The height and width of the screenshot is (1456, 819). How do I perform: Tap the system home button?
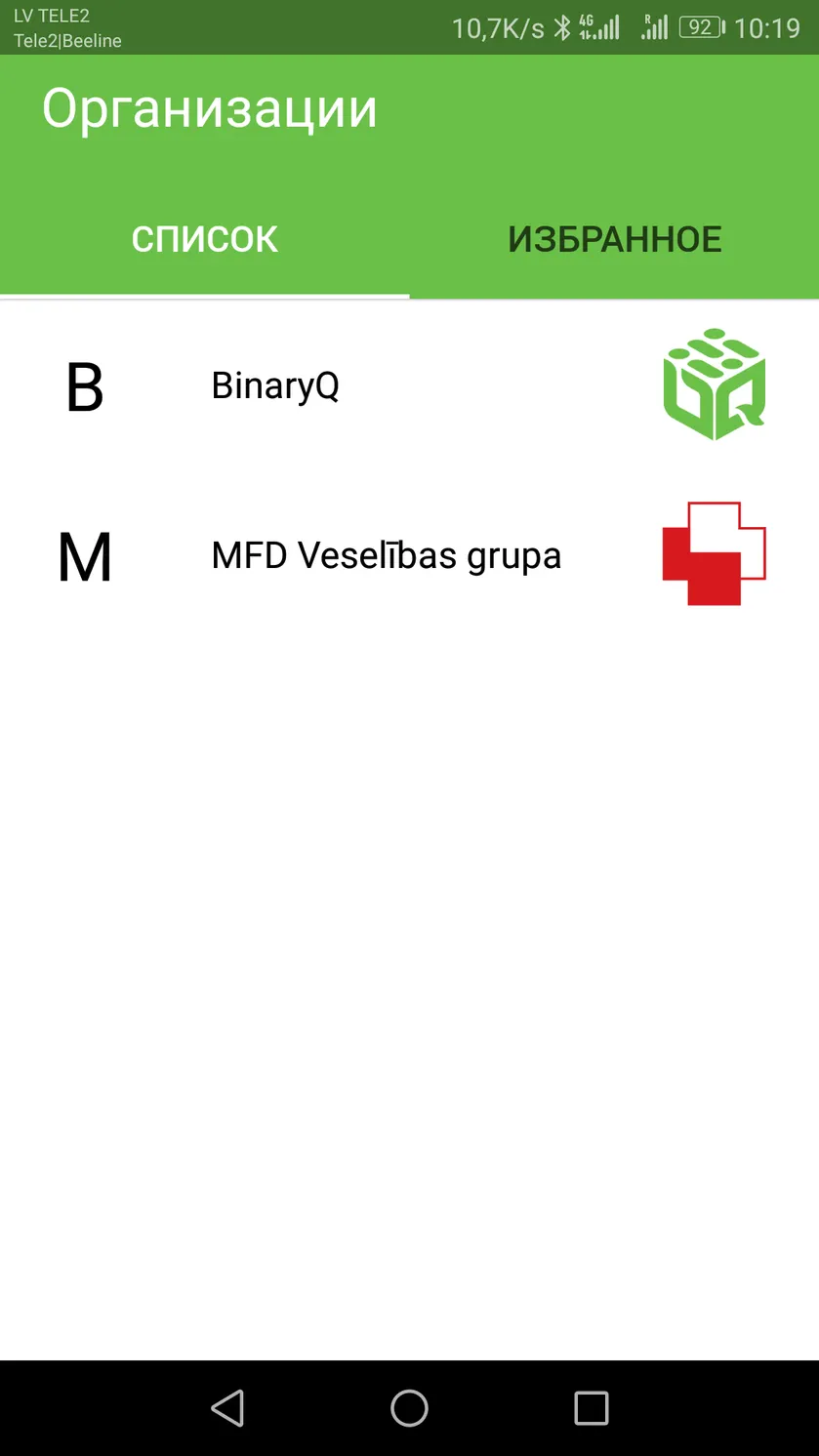[x=409, y=1408]
